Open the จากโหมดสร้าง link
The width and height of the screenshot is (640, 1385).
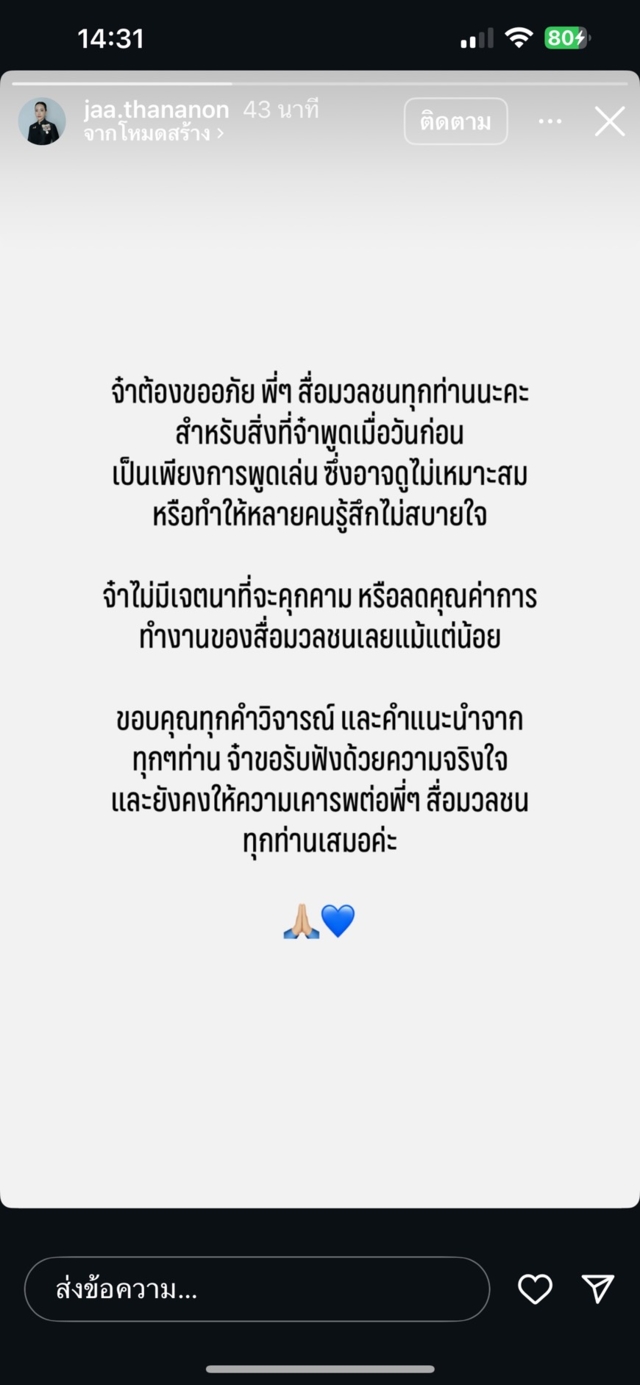tap(153, 133)
